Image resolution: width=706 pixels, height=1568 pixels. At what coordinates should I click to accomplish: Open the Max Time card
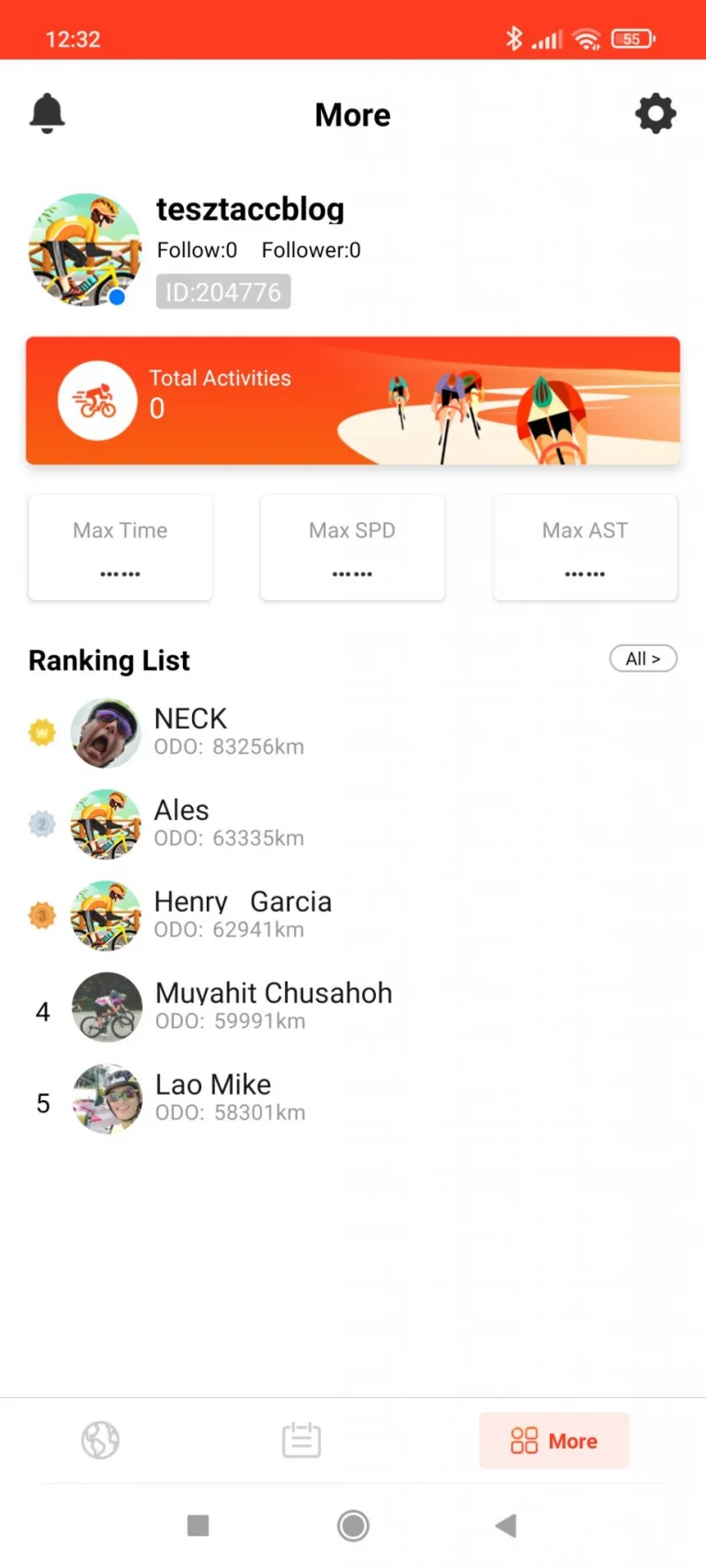pyautogui.click(x=120, y=548)
